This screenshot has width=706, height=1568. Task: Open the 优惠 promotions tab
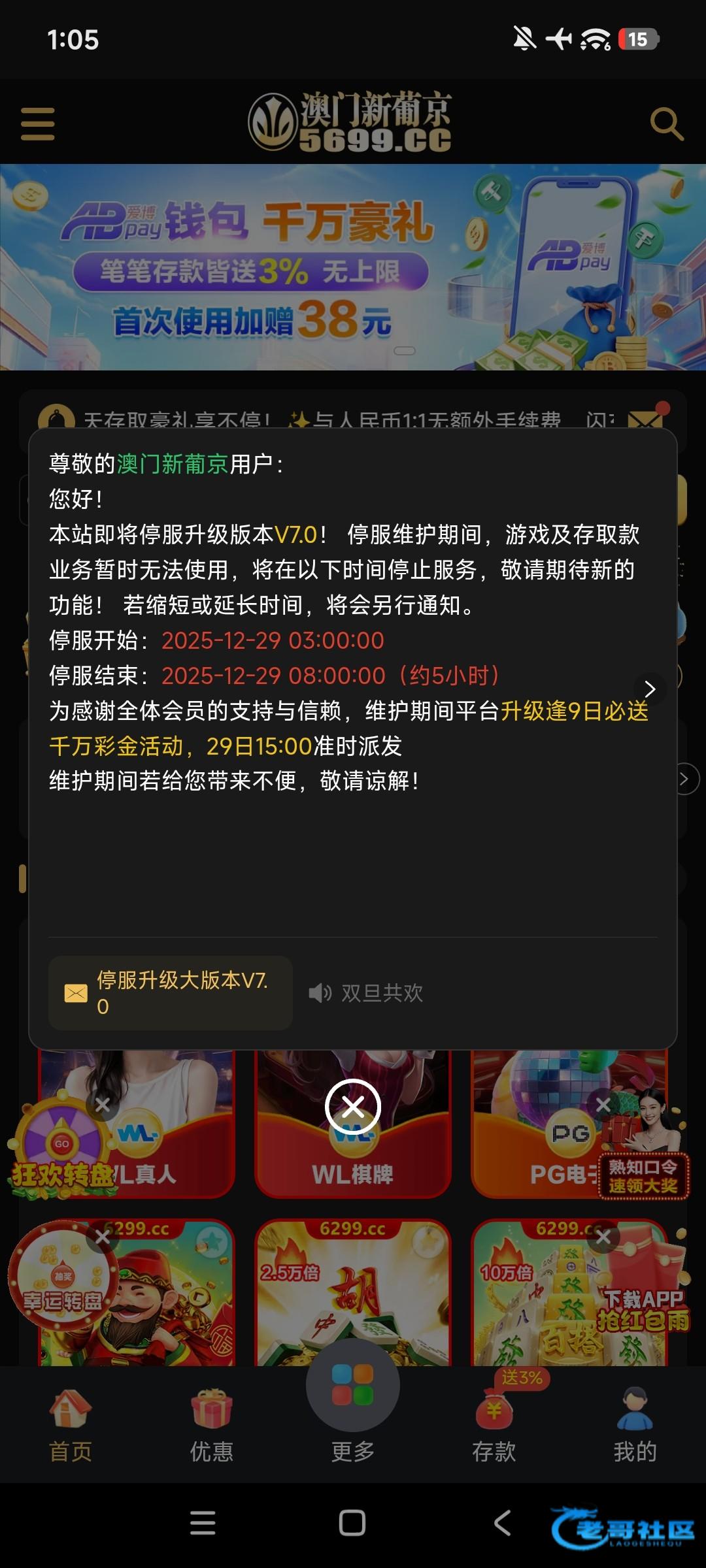point(212,1424)
